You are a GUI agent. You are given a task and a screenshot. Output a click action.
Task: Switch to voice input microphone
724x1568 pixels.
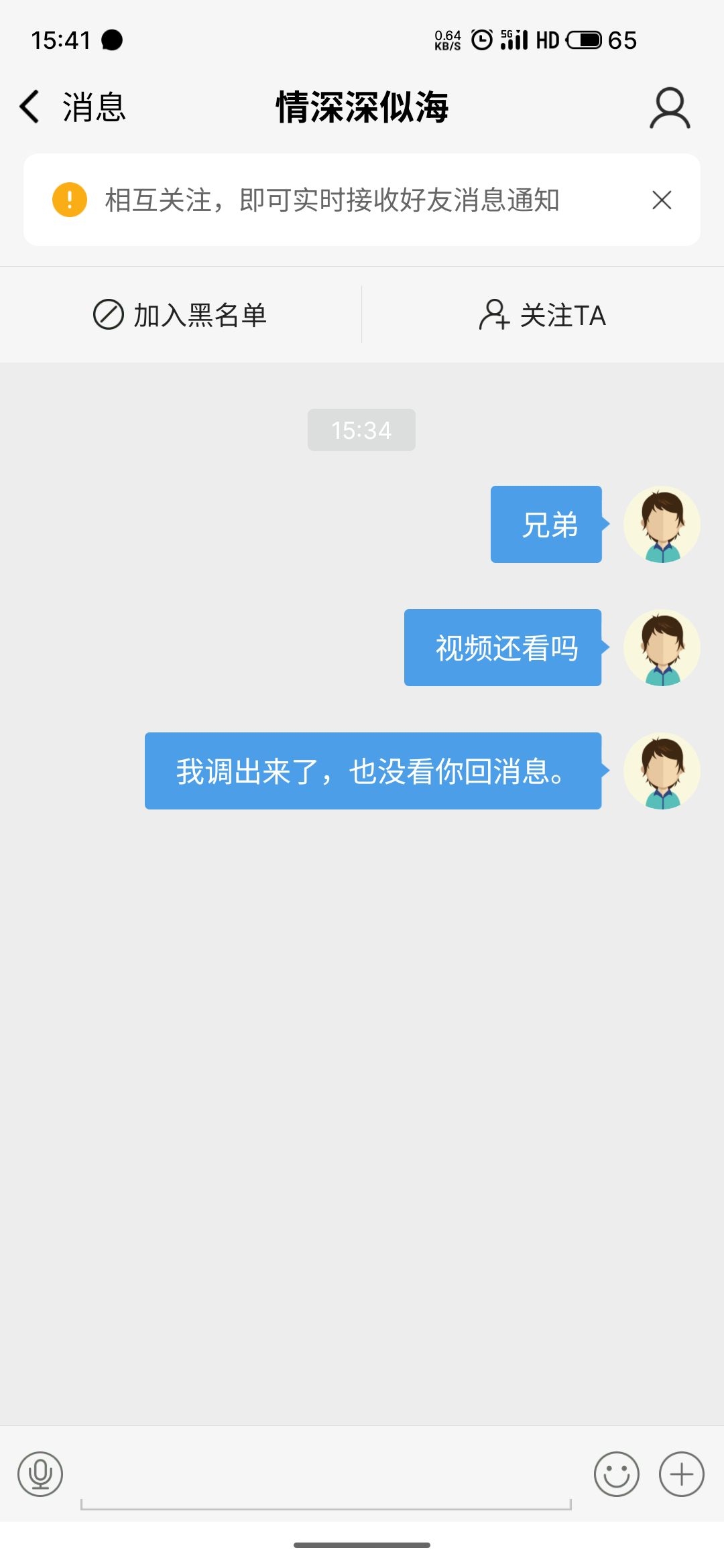(x=40, y=1474)
